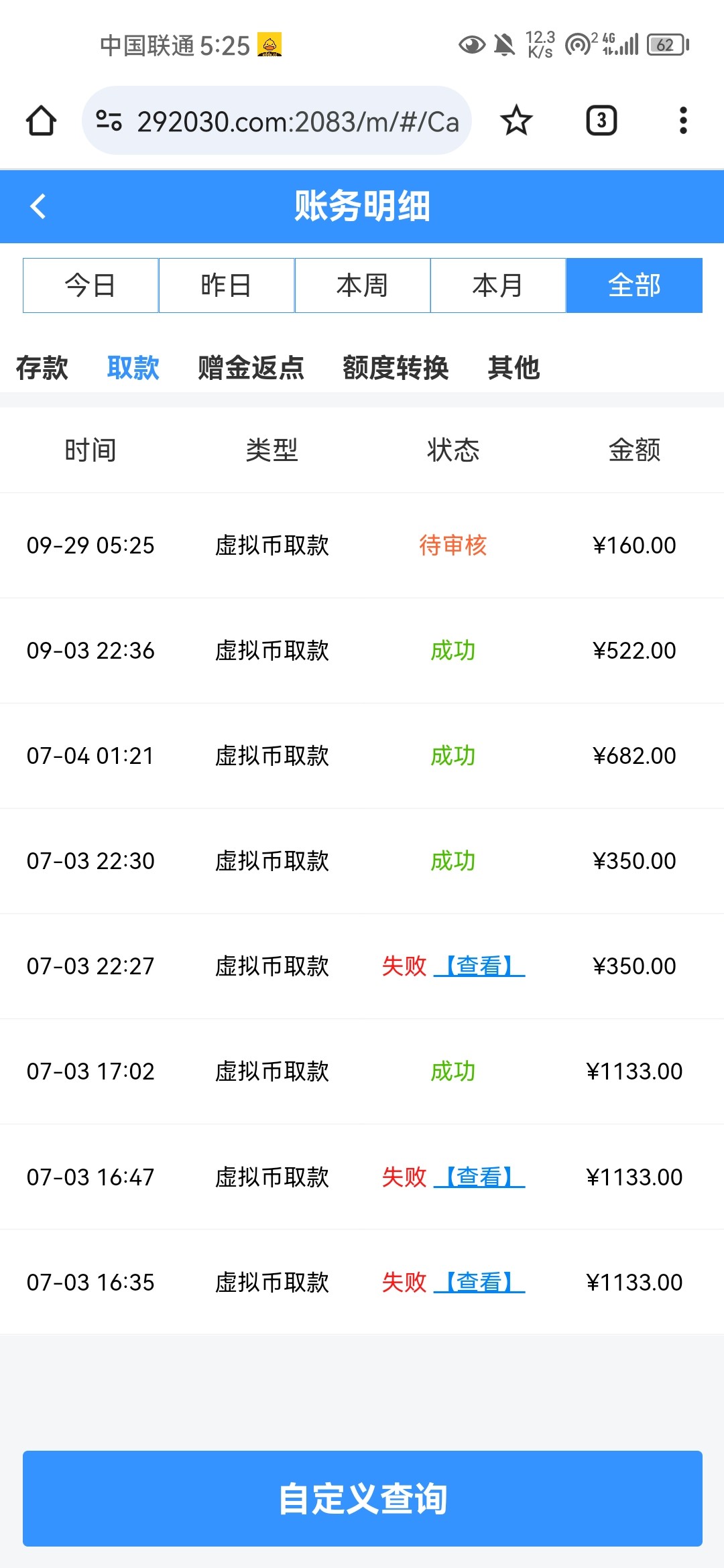Open the browser overflow menu

click(x=683, y=121)
